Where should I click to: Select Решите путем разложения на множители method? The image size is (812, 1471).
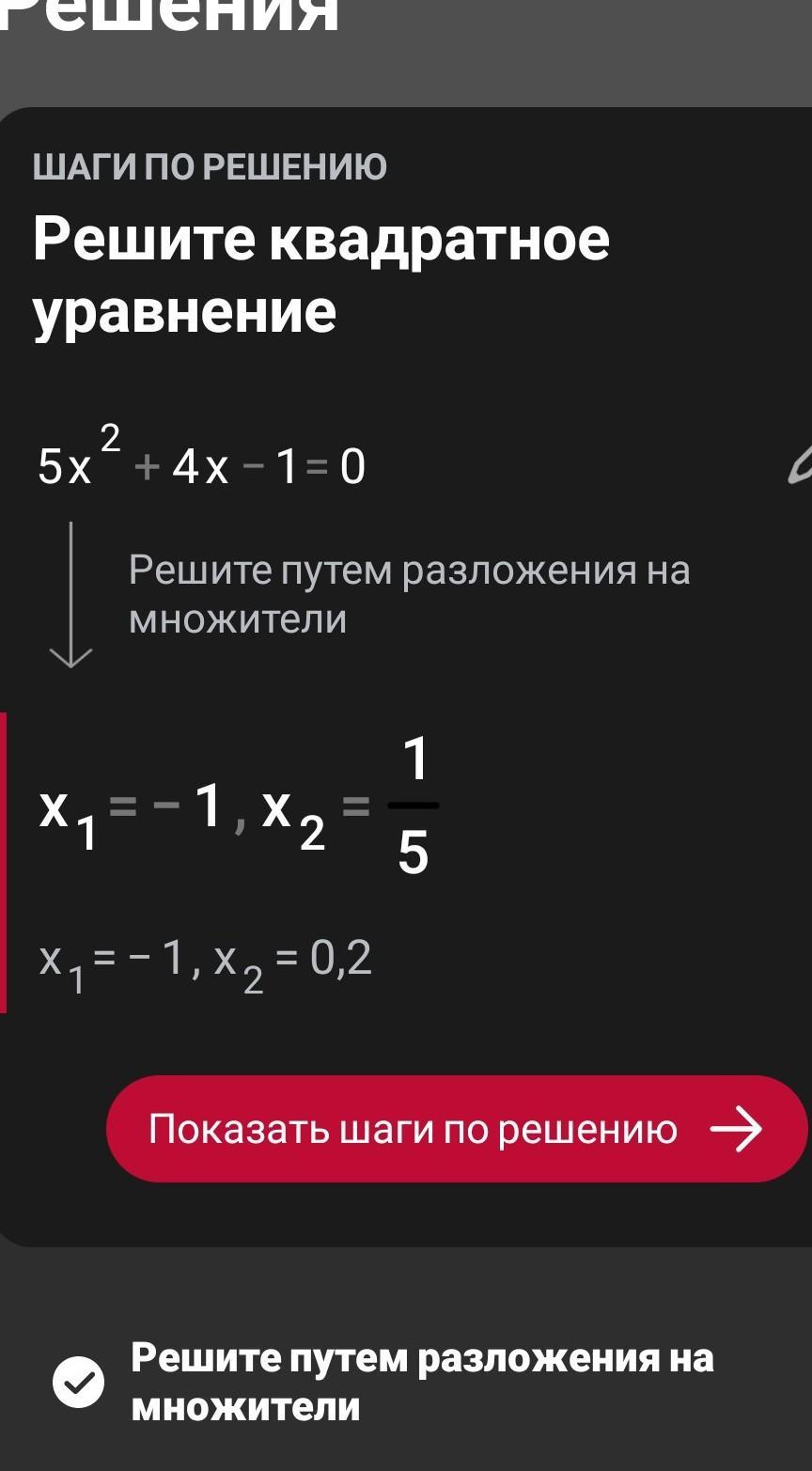pos(383,1382)
